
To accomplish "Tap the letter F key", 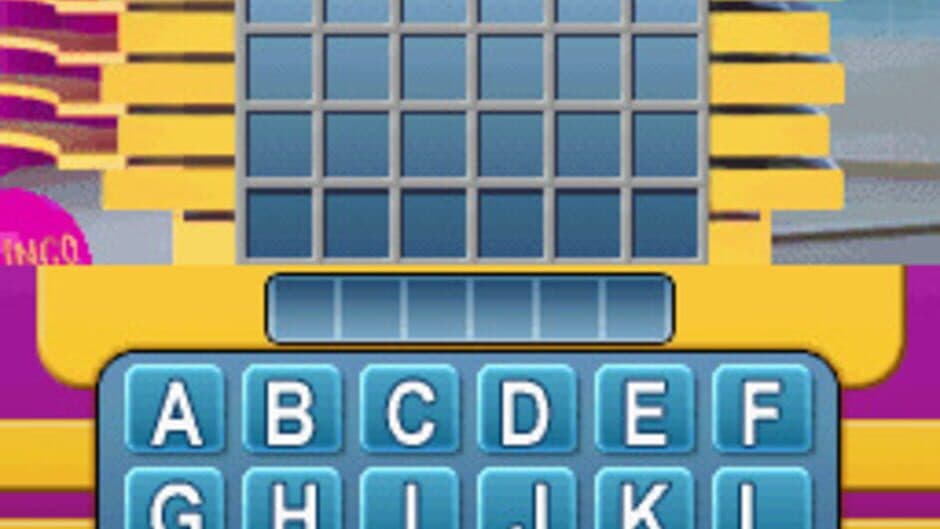I will [761, 408].
